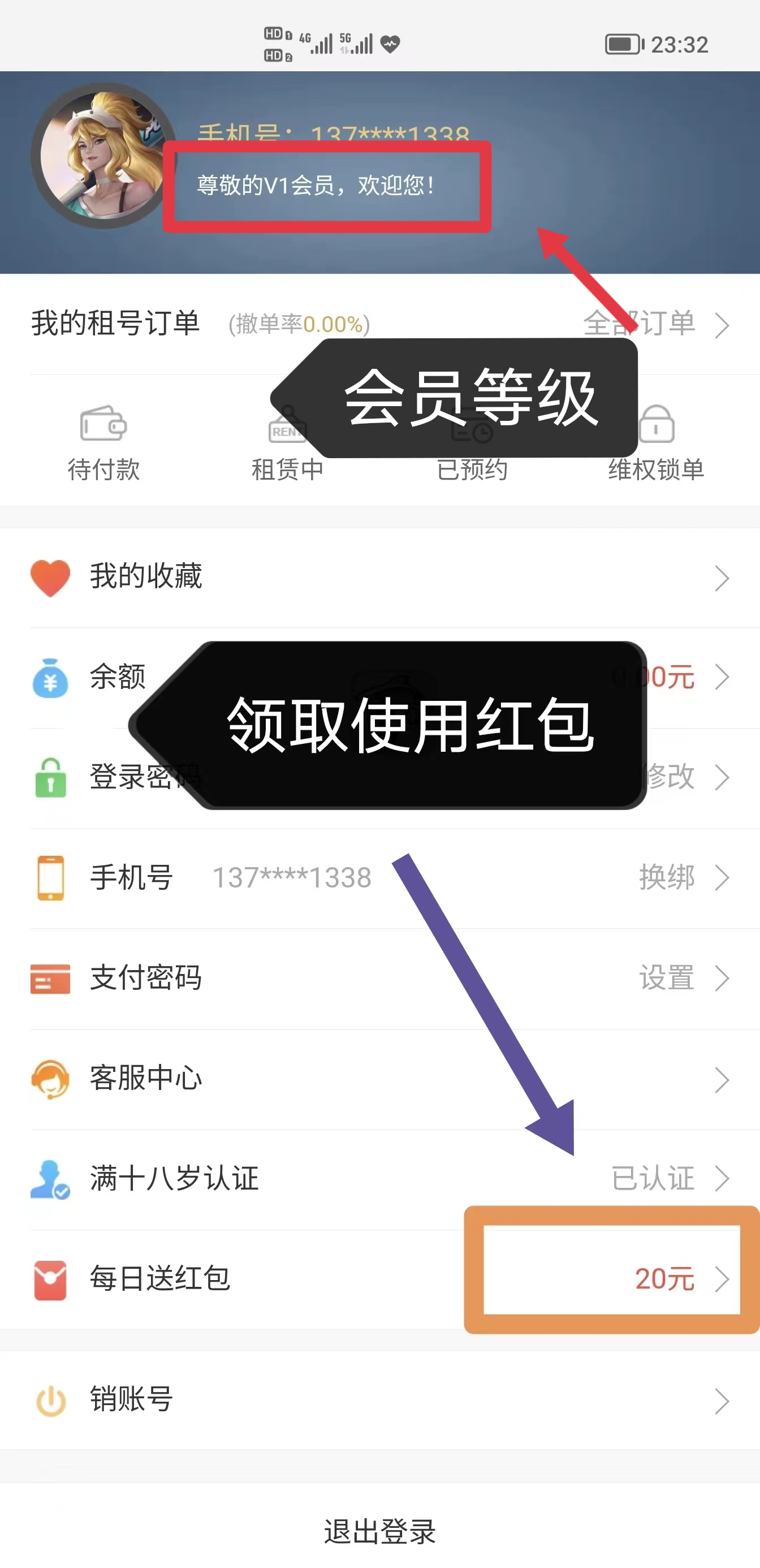Open 客服中心 customer service
Viewport: 760px width, 1568px height.
379,1078
